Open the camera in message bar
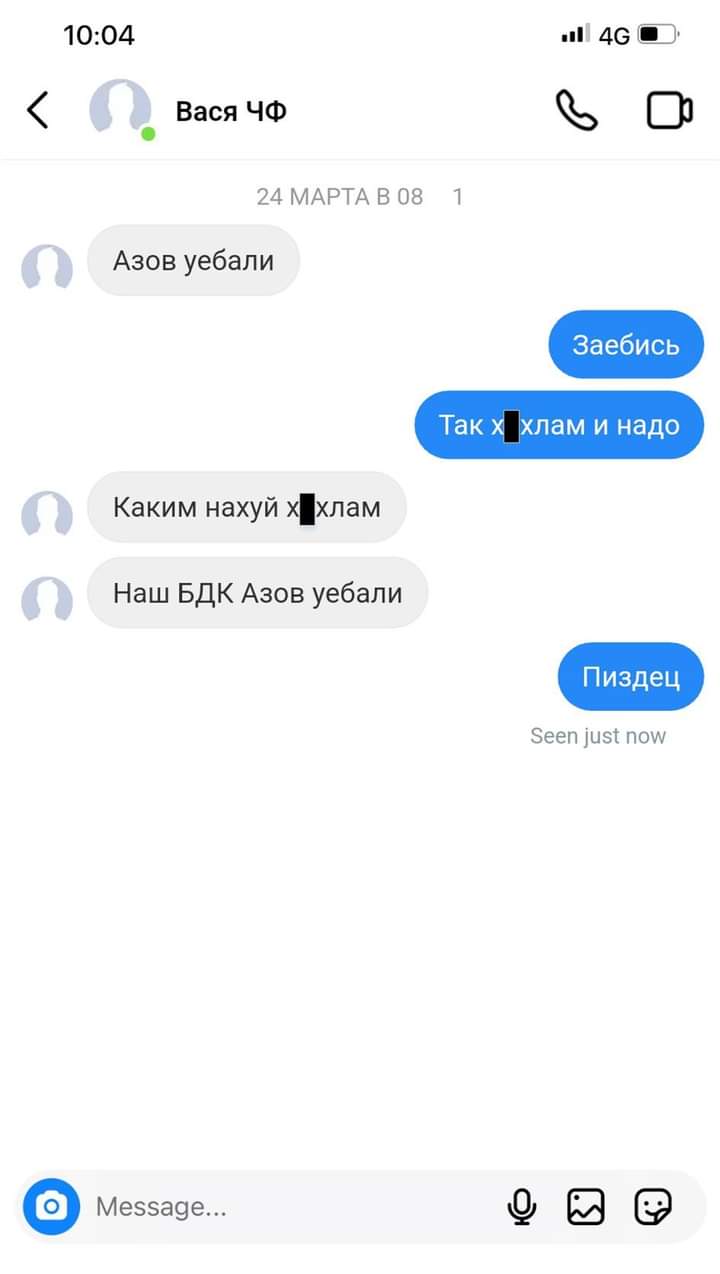Image resolution: width=720 pixels, height=1274 pixels. pyautogui.click(x=51, y=1207)
